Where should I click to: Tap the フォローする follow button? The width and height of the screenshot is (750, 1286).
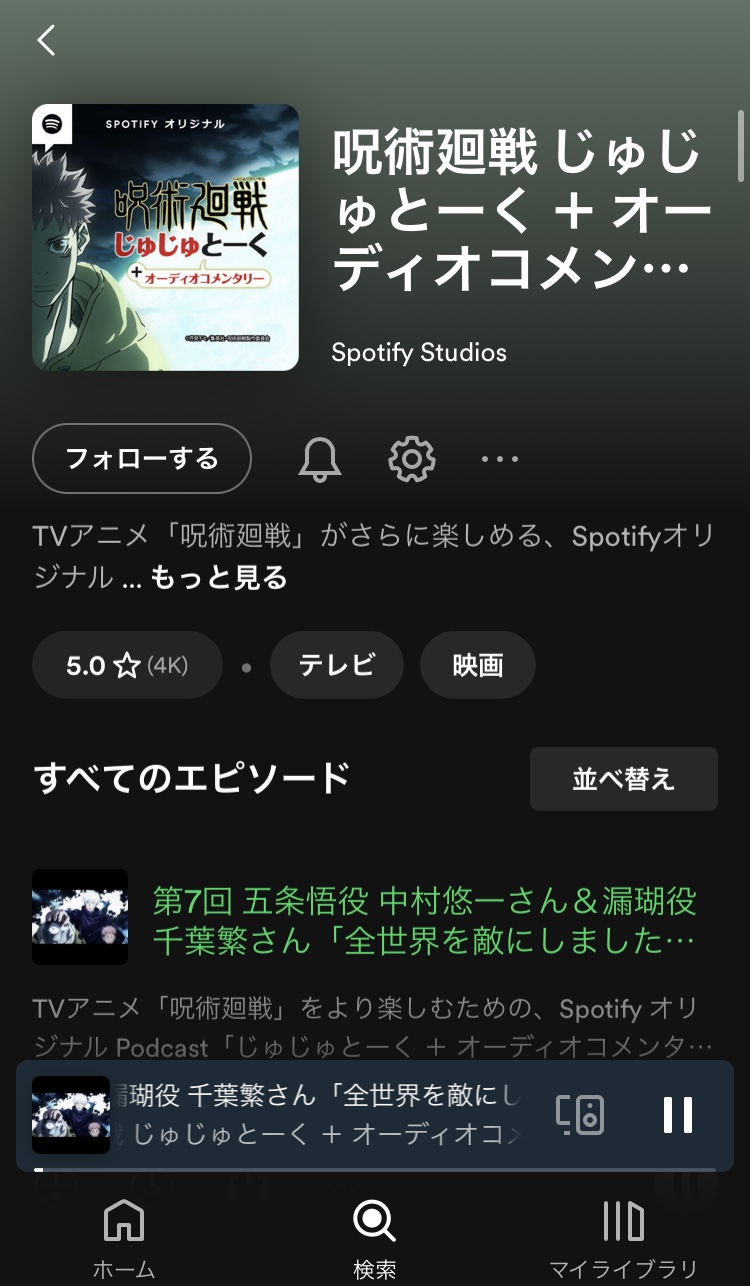point(141,459)
